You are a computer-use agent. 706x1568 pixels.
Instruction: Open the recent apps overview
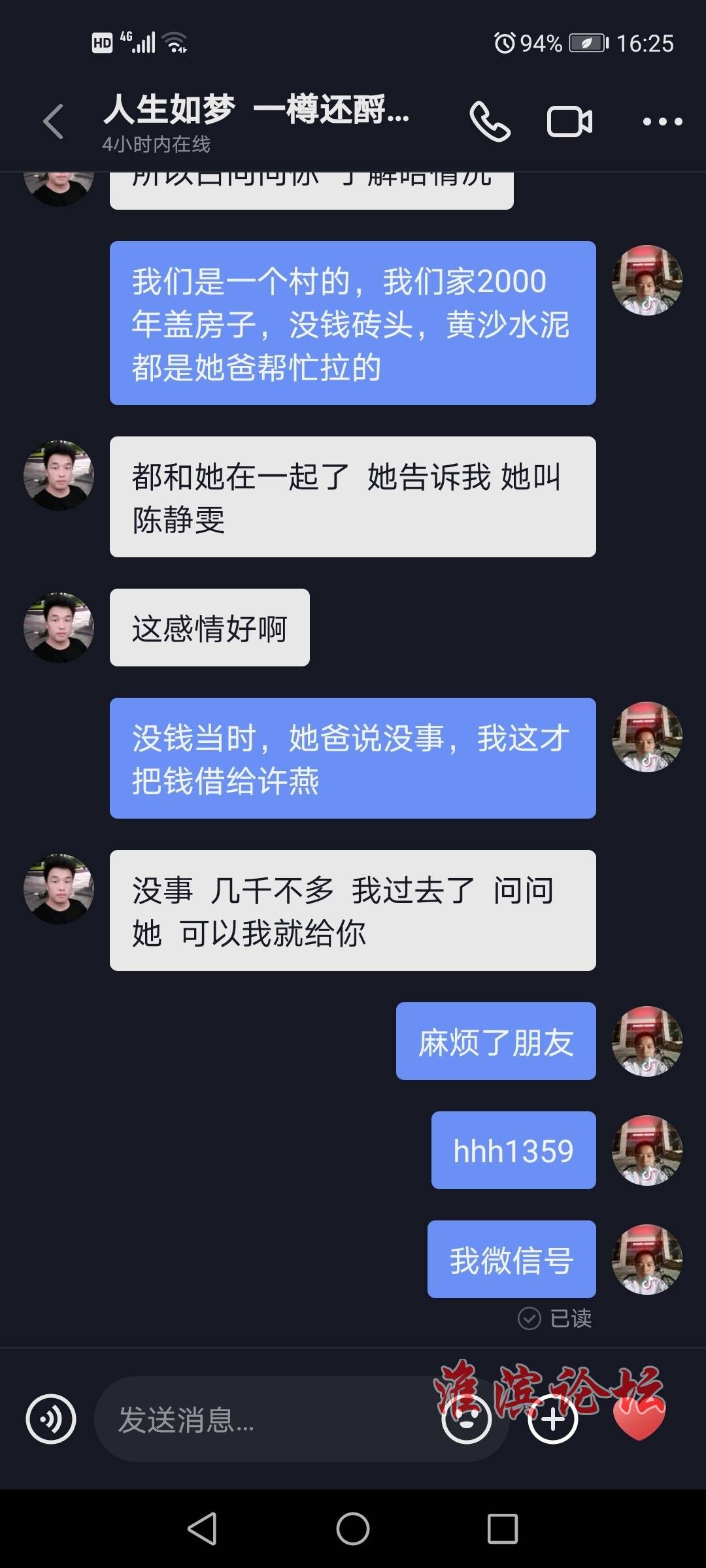pos(502,1529)
